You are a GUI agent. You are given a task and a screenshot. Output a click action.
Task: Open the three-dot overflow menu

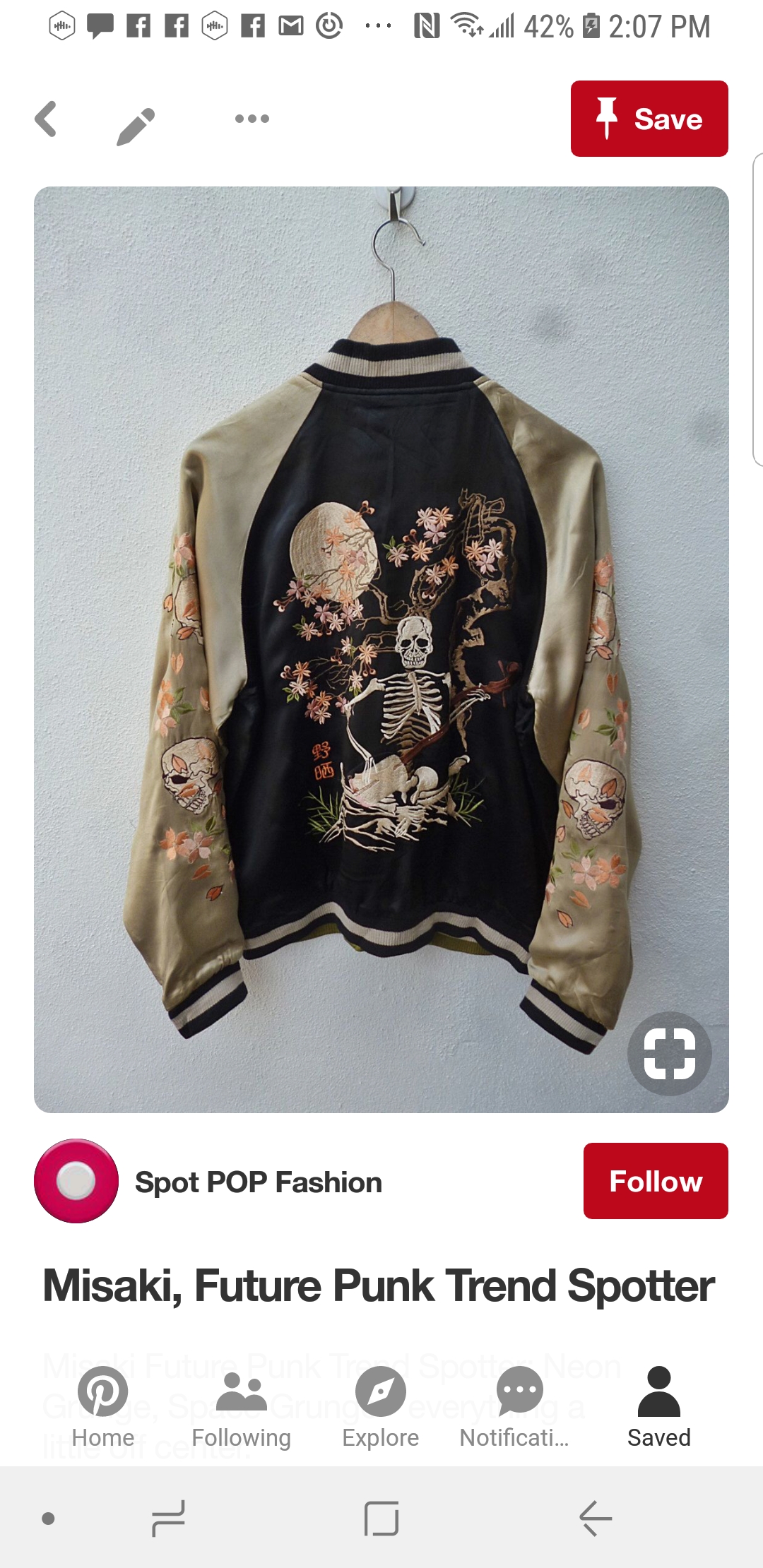pos(252,119)
